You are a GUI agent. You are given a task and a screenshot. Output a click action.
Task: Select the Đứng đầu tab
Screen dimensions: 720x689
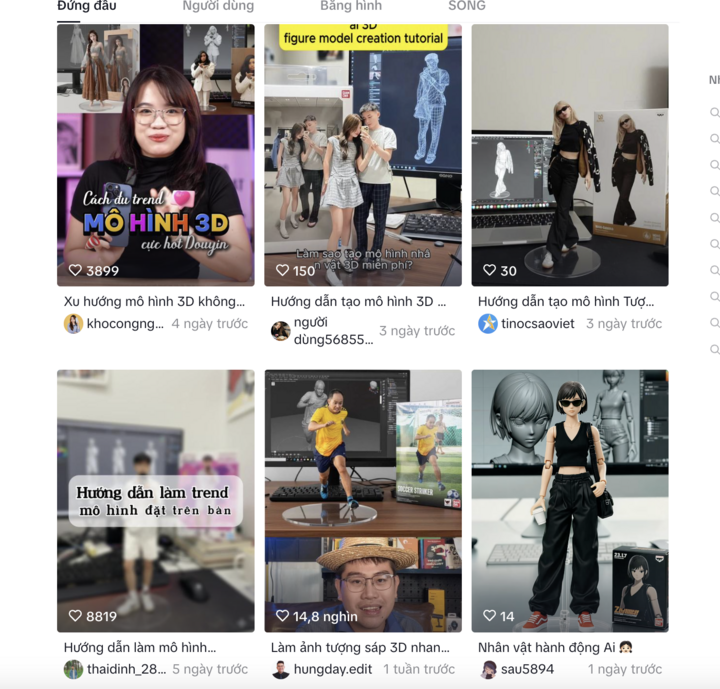87,6
